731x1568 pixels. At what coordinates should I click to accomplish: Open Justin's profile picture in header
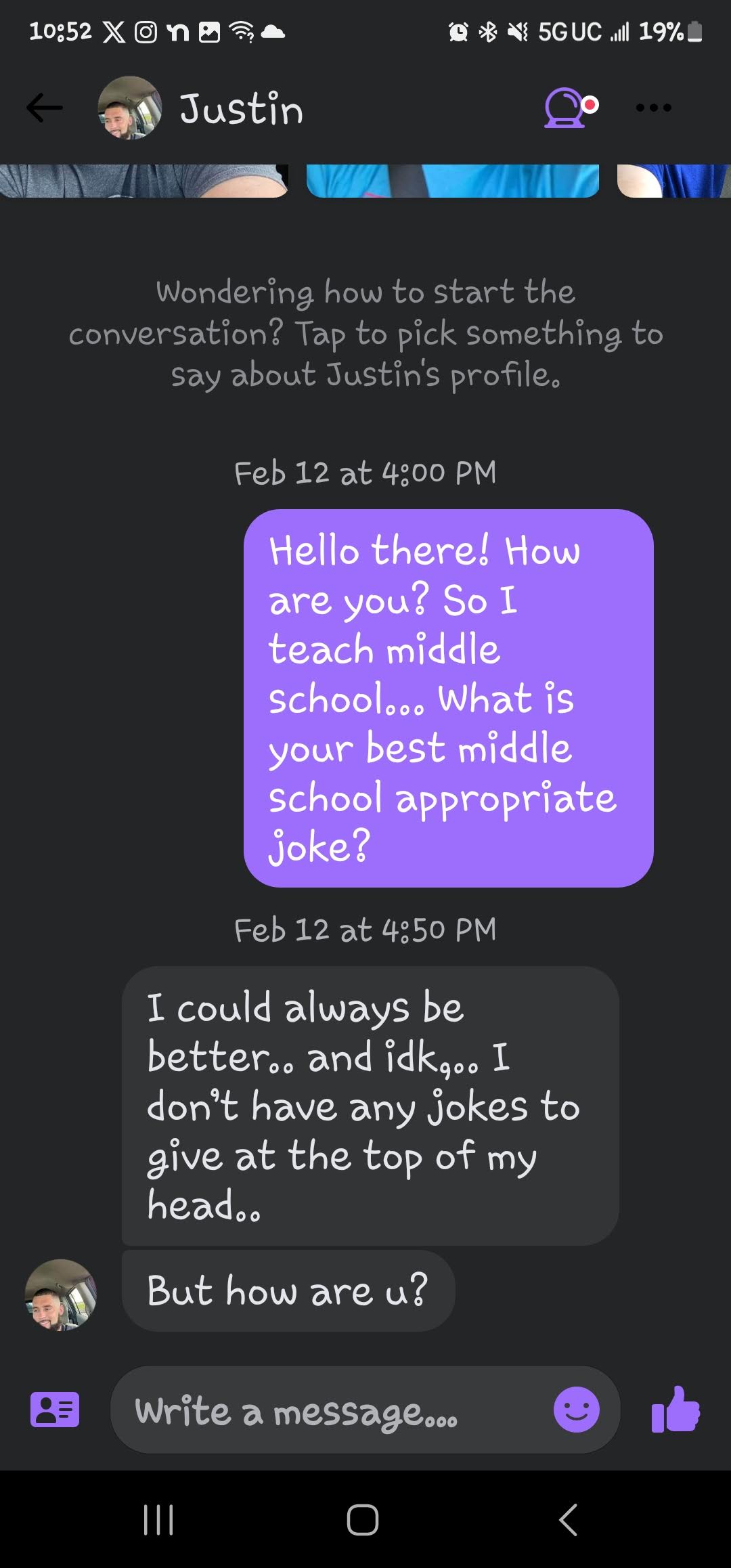pos(129,108)
